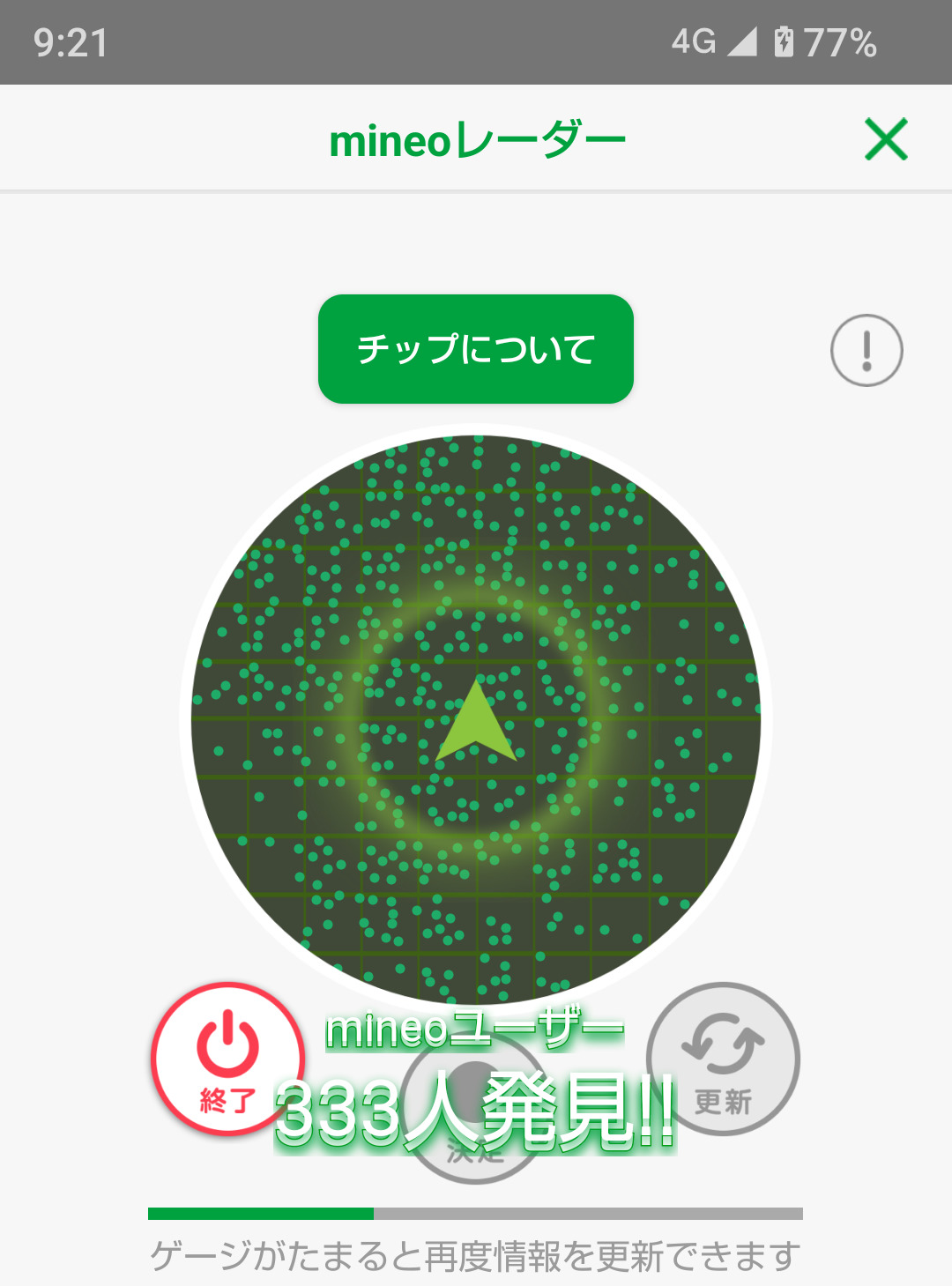
Task: Open the チップについて button
Action: pos(476,349)
